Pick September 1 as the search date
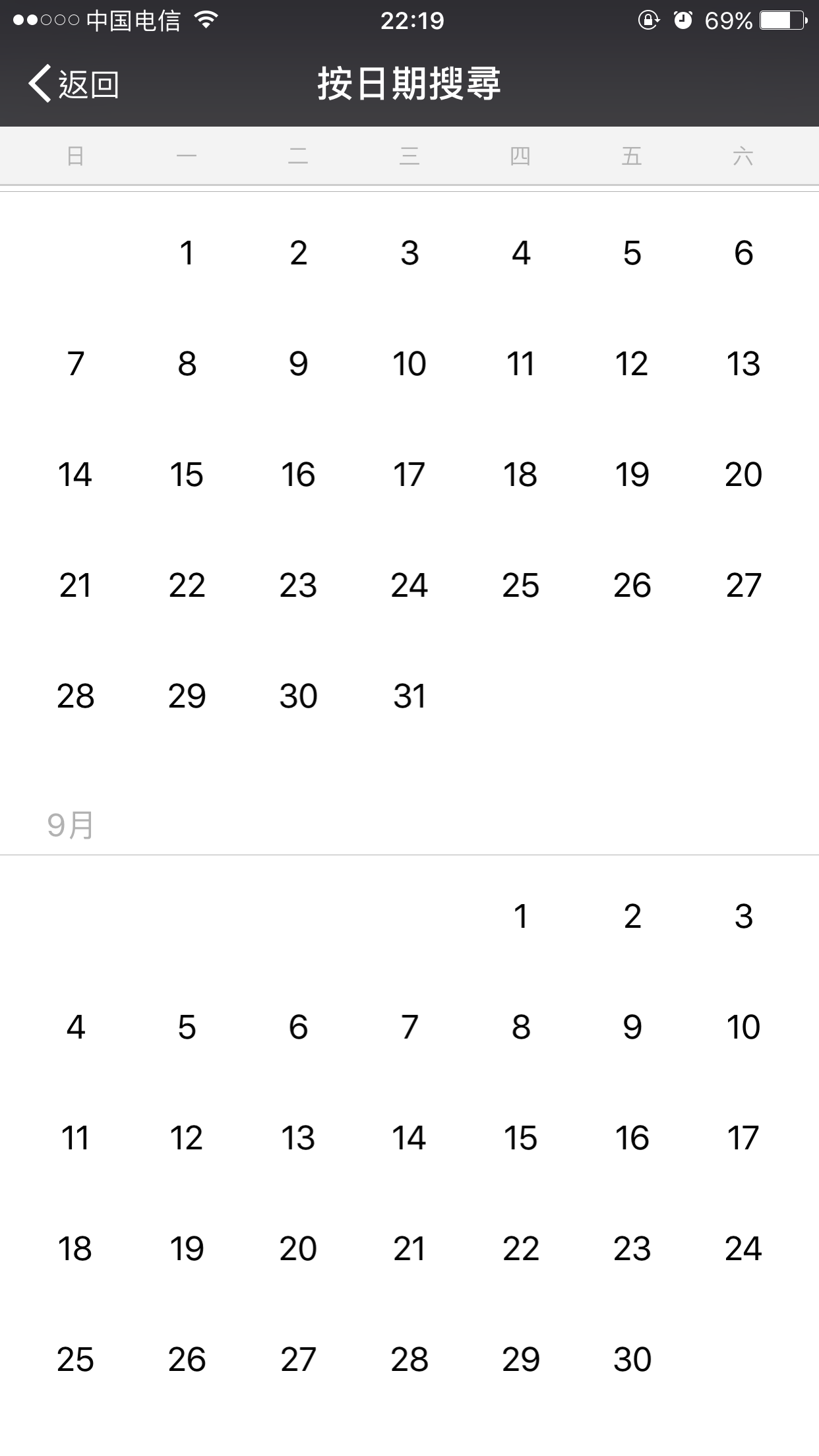Screen dimensions: 819x1456 tap(520, 916)
